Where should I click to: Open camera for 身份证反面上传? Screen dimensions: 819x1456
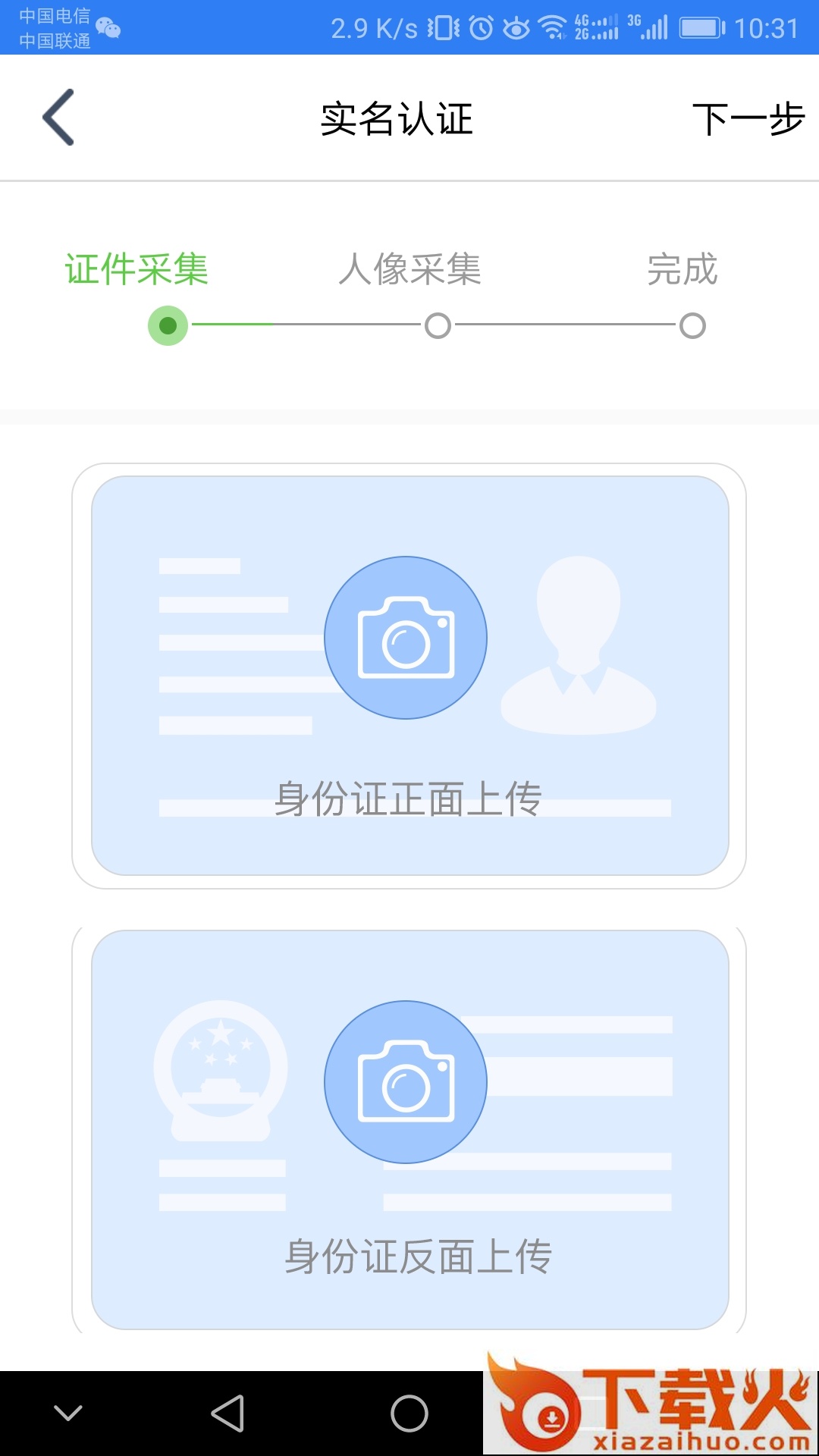(406, 1082)
